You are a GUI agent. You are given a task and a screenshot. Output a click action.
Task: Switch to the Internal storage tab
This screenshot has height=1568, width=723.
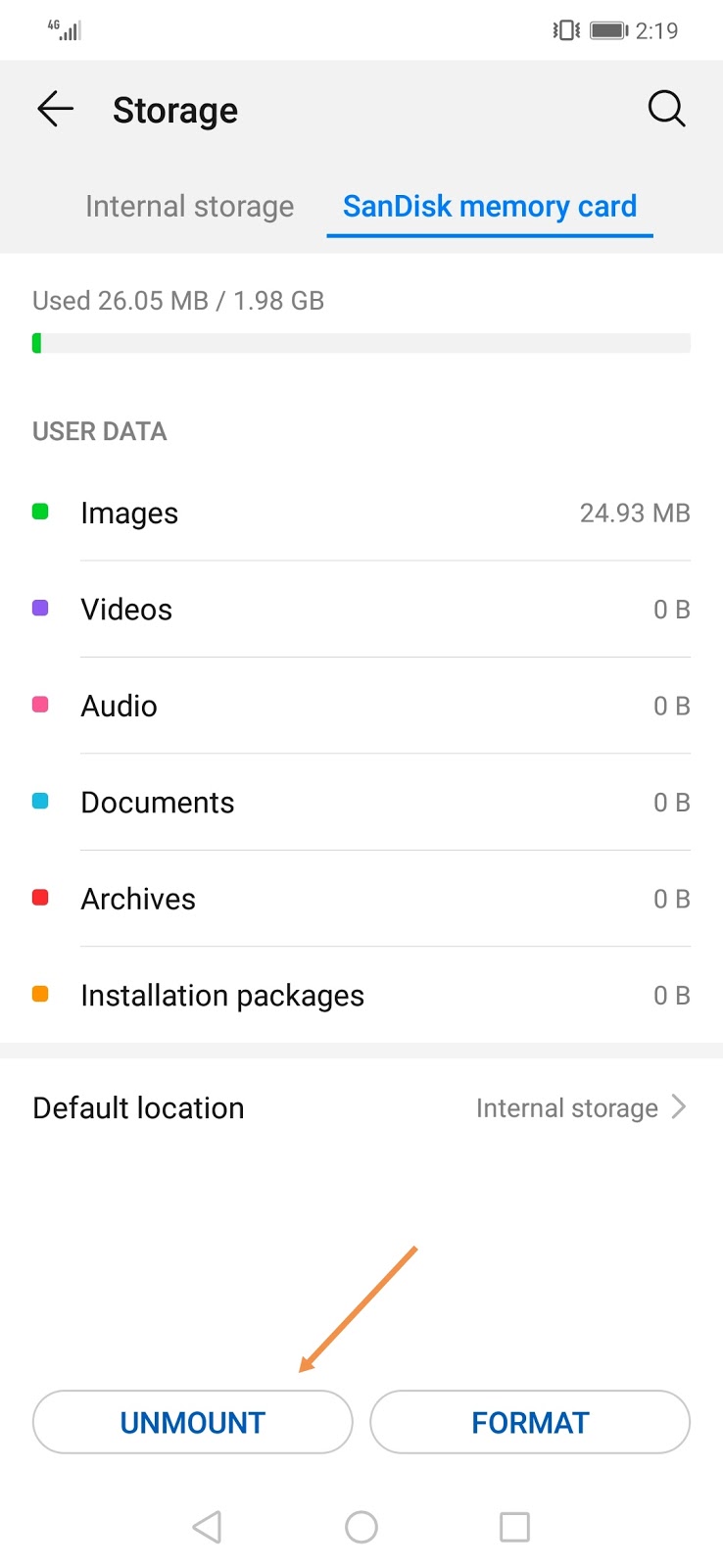pyautogui.click(x=189, y=206)
